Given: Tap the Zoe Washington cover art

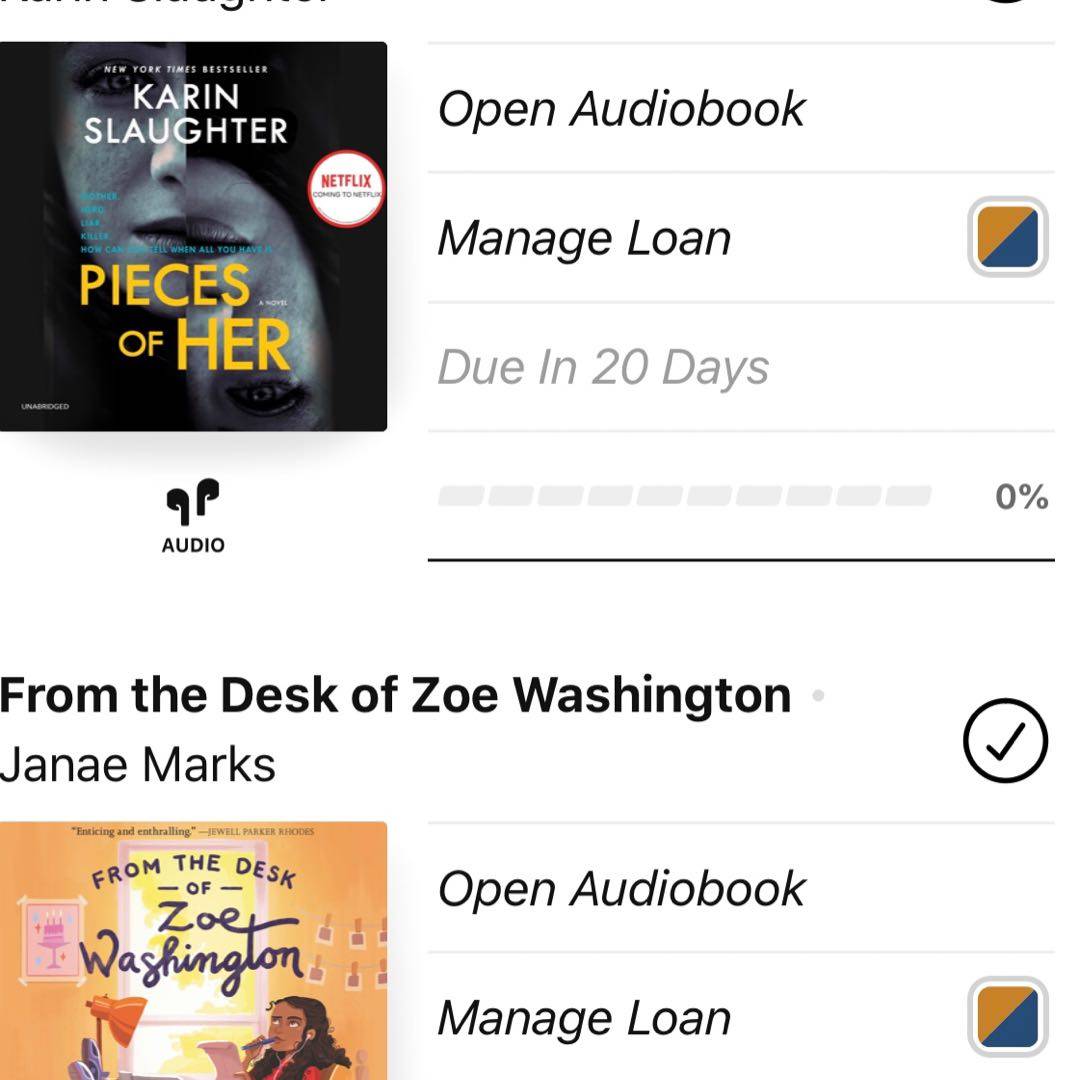Looking at the screenshot, I should [x=193, y=950].
